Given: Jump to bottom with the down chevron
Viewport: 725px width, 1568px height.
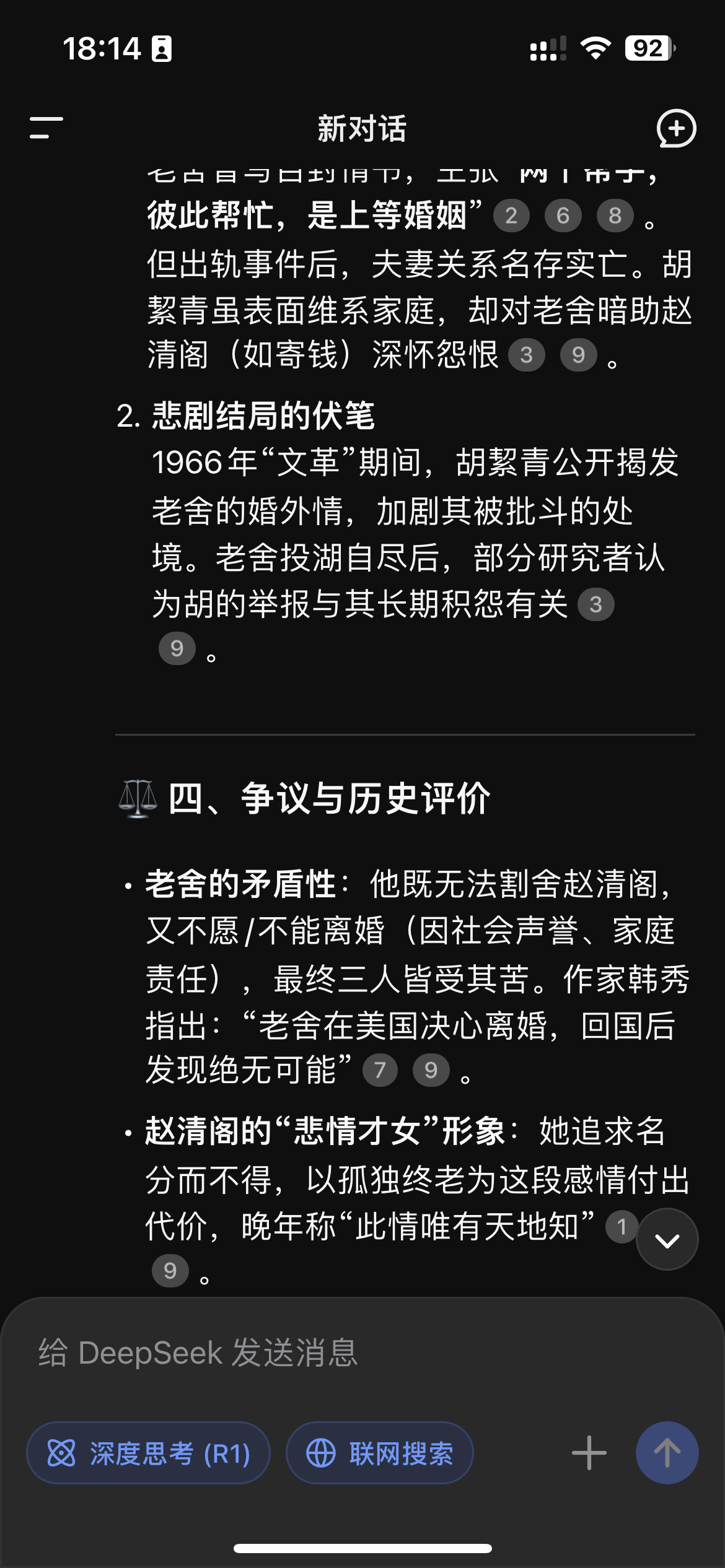Looking at the screenshot, I should 667,1239.
